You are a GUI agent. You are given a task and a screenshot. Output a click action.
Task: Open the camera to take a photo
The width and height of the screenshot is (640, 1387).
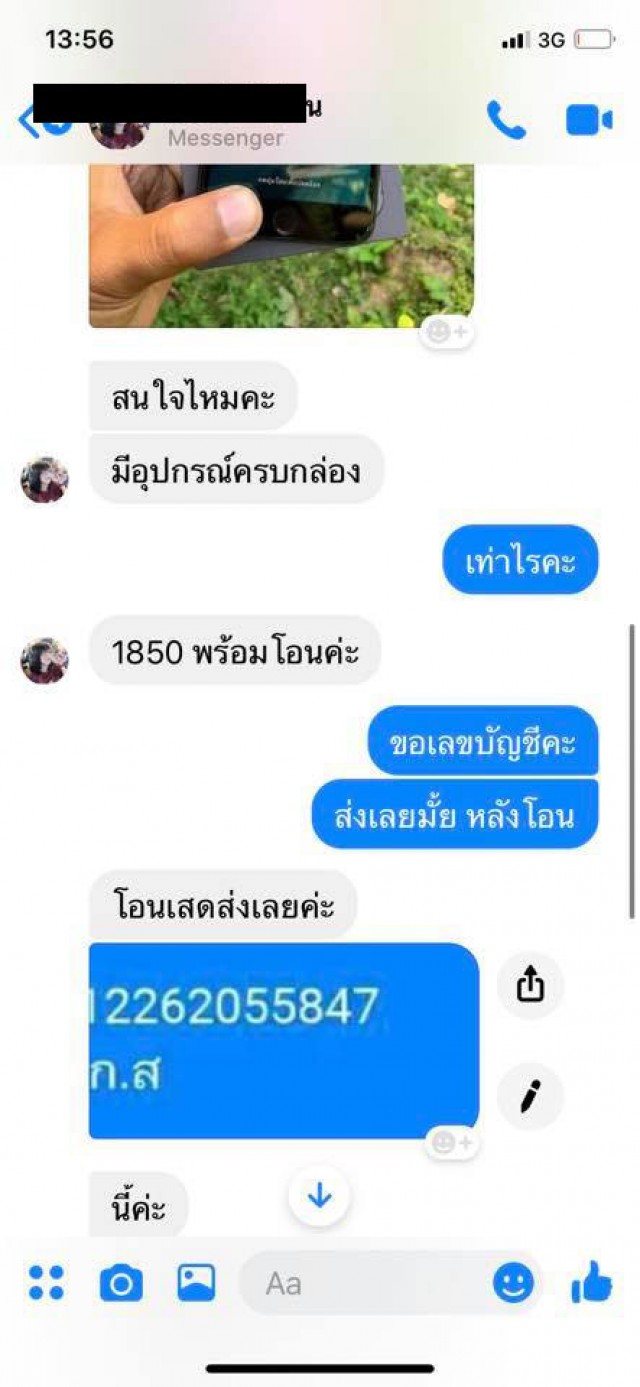click(121, 1283)
